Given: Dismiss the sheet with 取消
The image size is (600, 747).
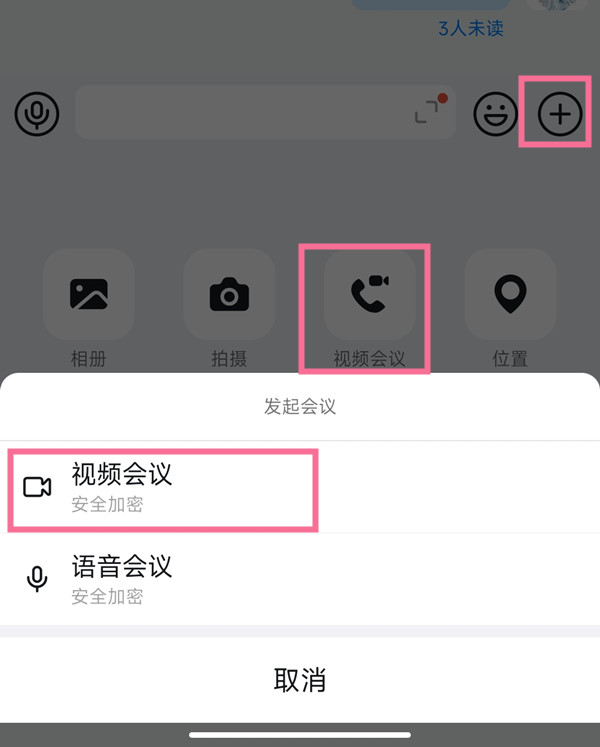Looking at the screenshot, I should (x=300, y=680).
